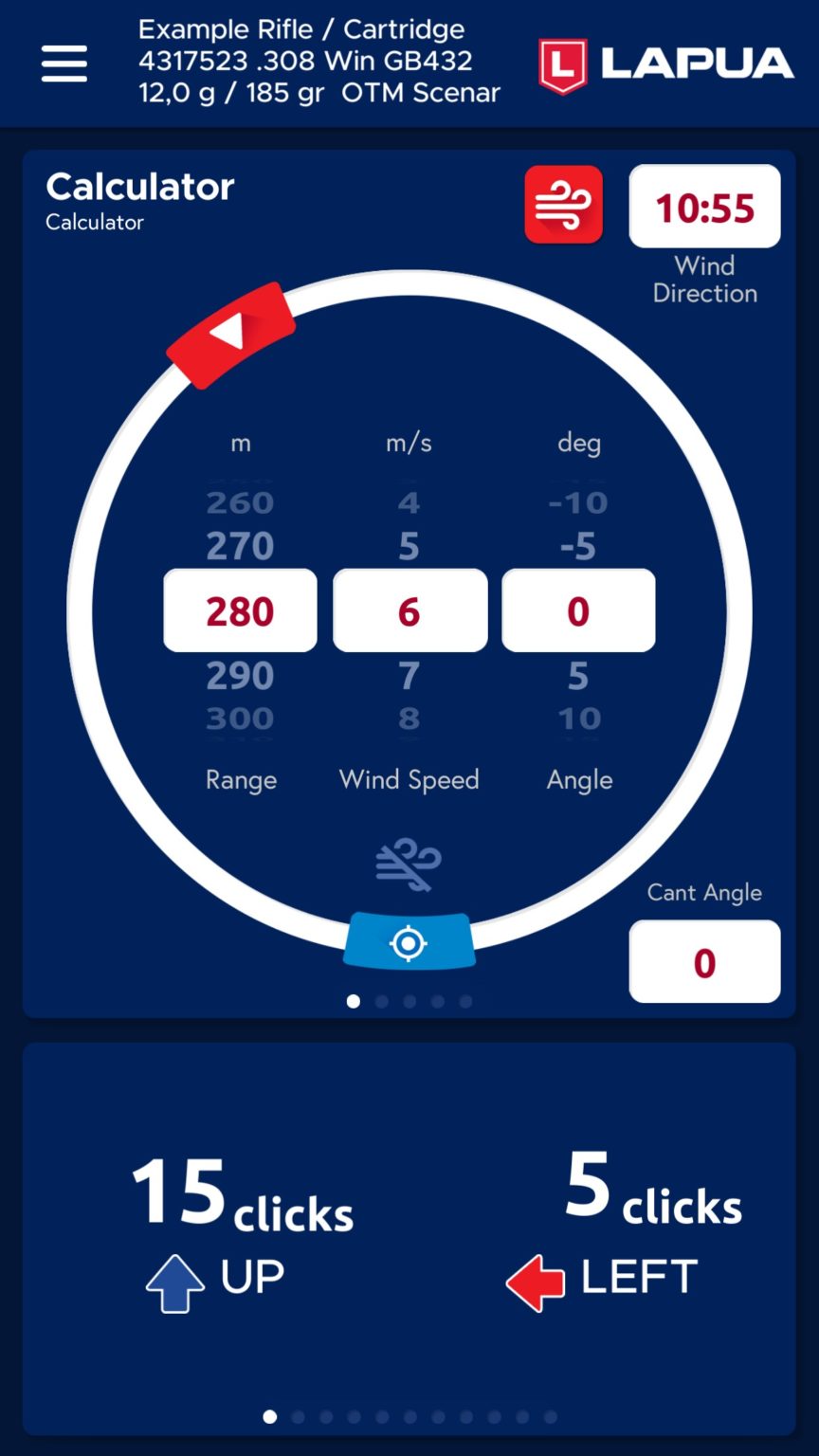Tap the Calculator heading
The height and width of the screenshot is (1456, 819).
139,187
